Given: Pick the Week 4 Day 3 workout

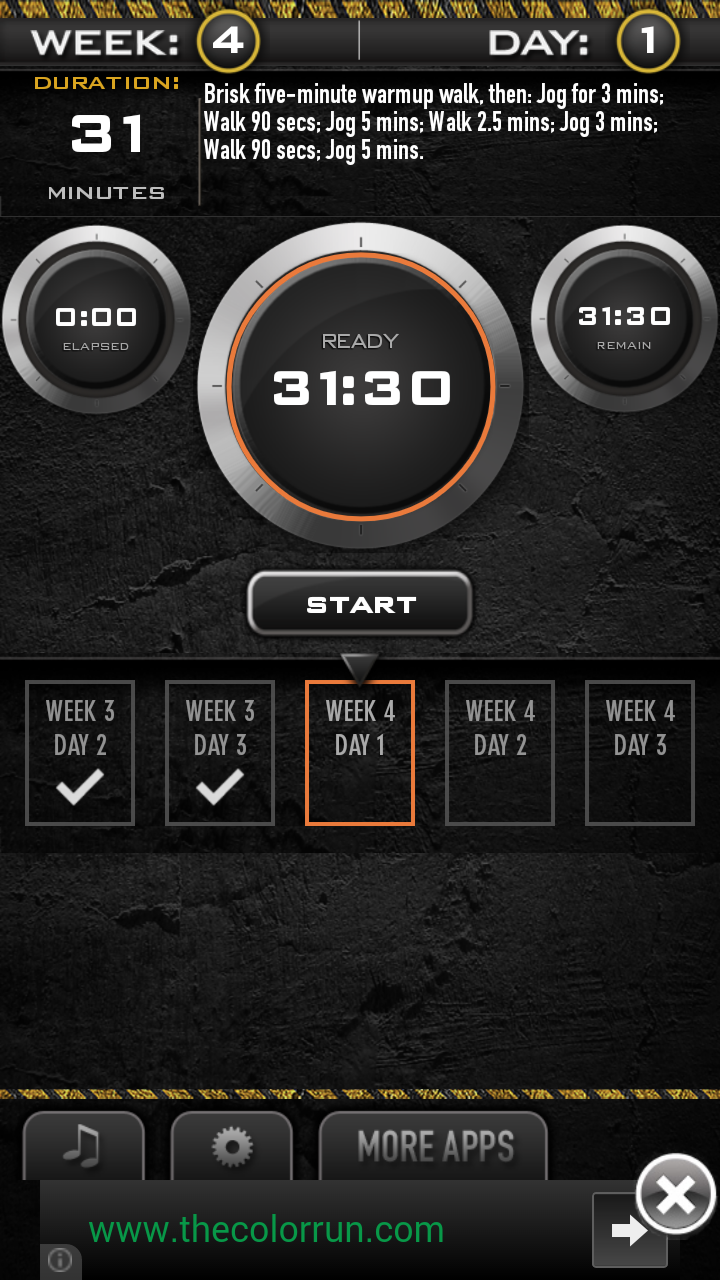Looking at the screenshot, I should click(x=640, y=753).
